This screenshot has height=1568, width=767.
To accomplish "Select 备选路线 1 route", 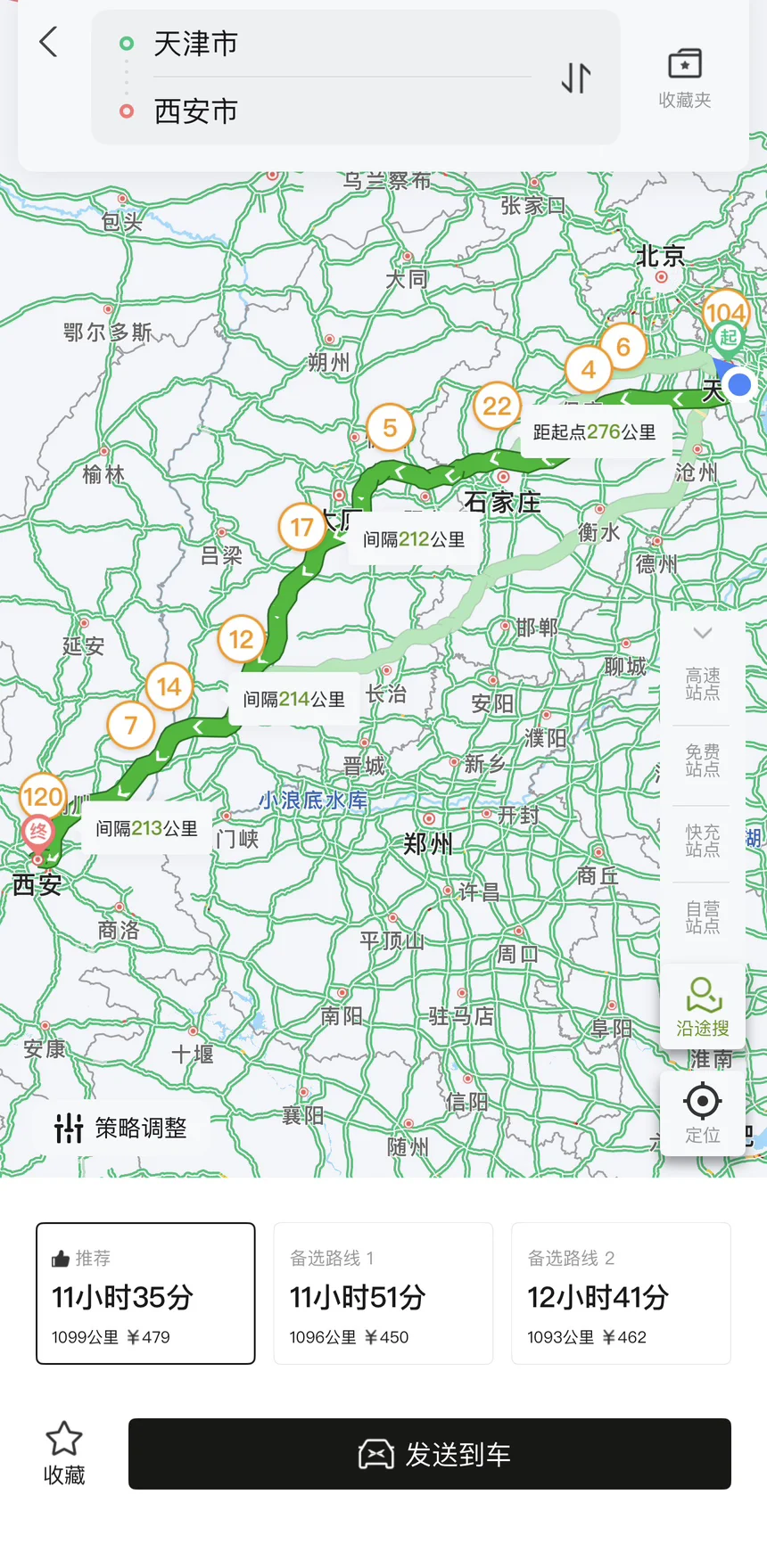I will click(x=383, y=1293).
